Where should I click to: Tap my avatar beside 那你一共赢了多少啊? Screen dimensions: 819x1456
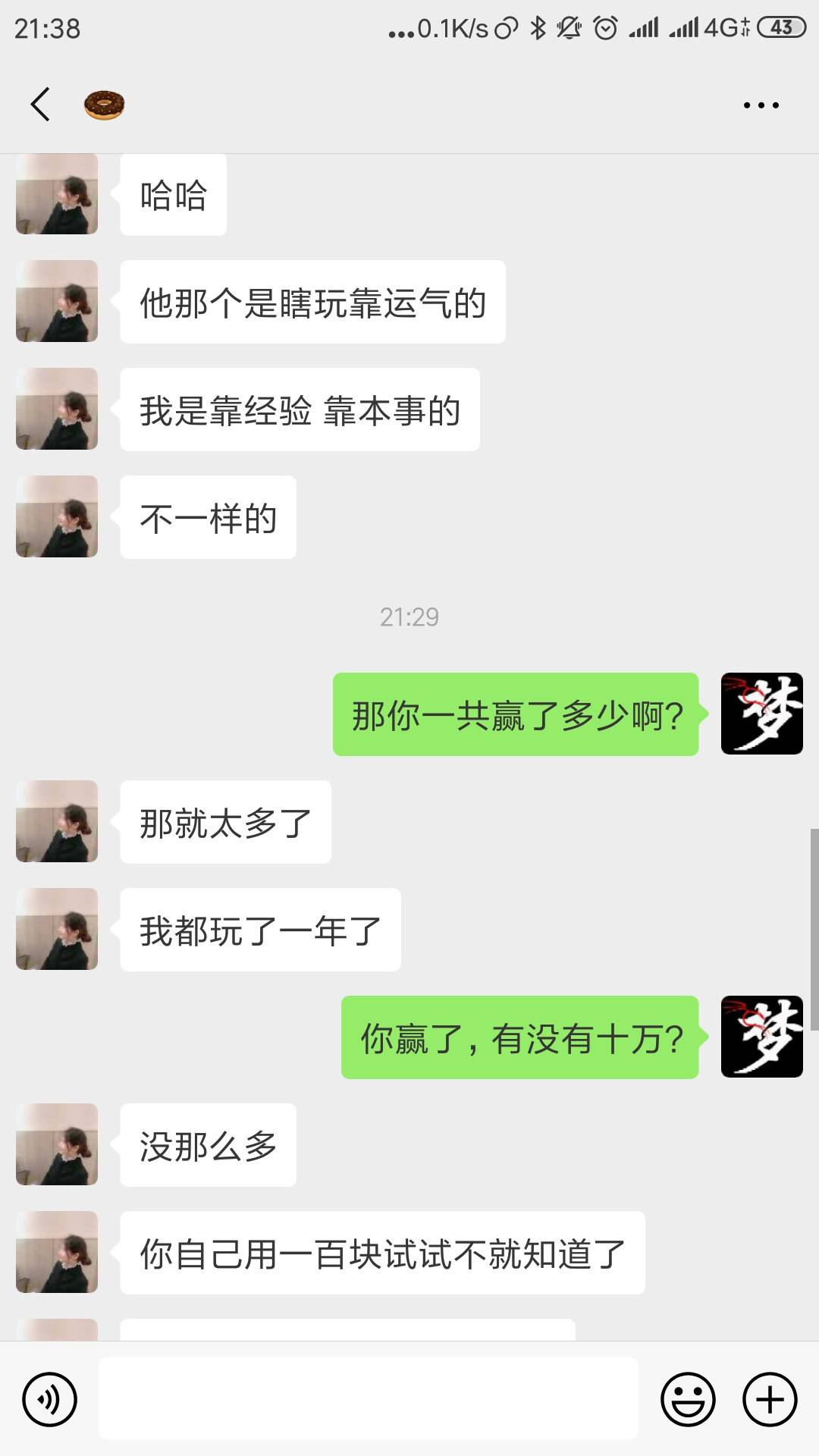(761, 714)
